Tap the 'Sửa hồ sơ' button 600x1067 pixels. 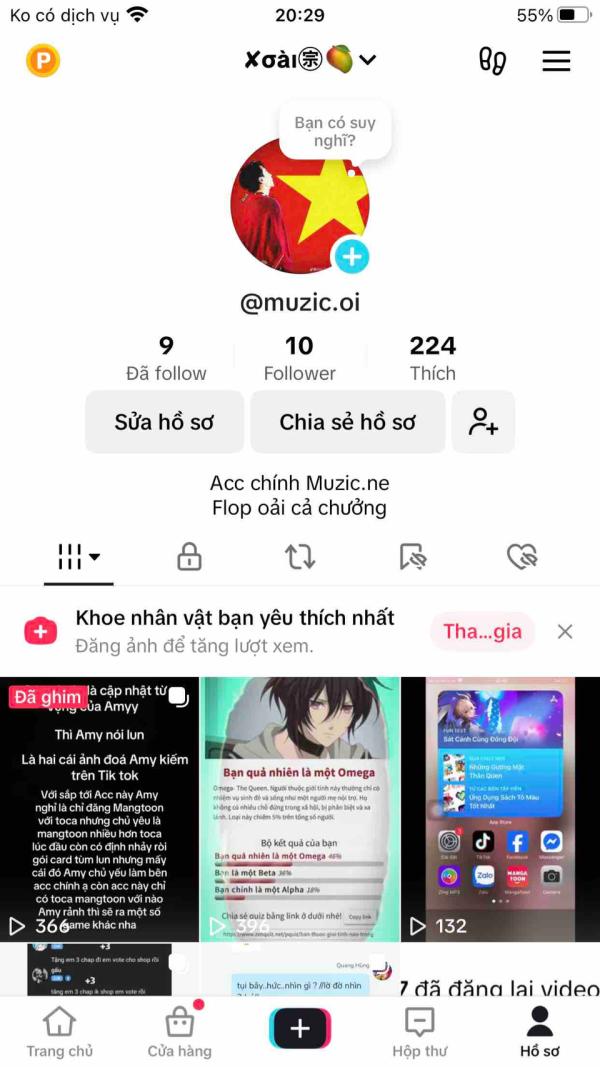coord(164,422)
